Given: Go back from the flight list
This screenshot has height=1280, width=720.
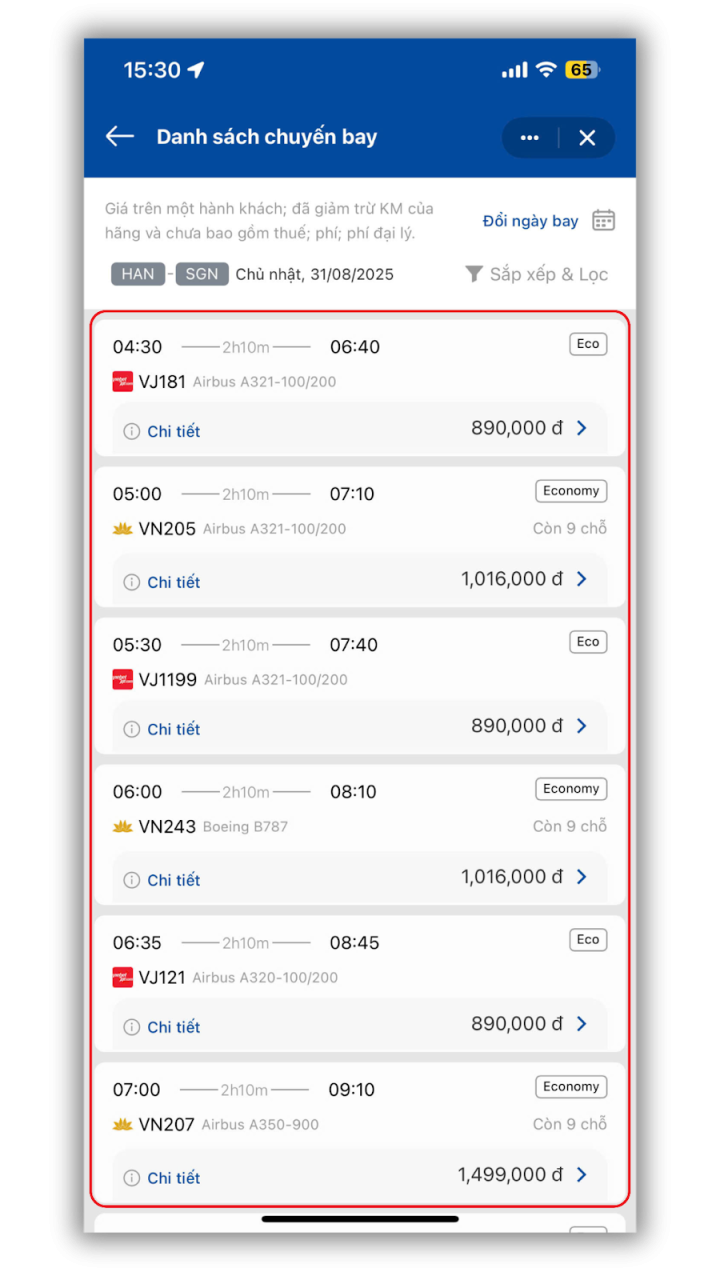Looking at the screenshot, I should coord(120,137).
